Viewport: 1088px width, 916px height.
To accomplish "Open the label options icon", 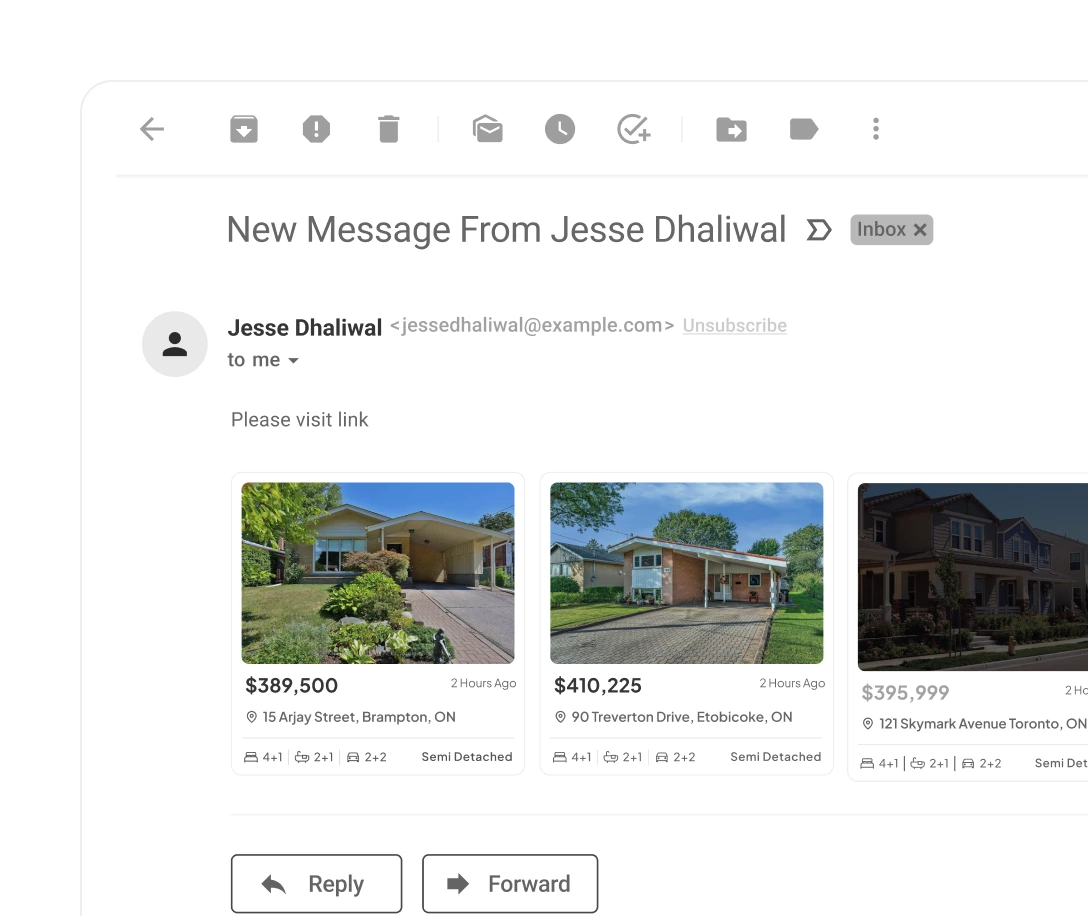I will [804, 129].
